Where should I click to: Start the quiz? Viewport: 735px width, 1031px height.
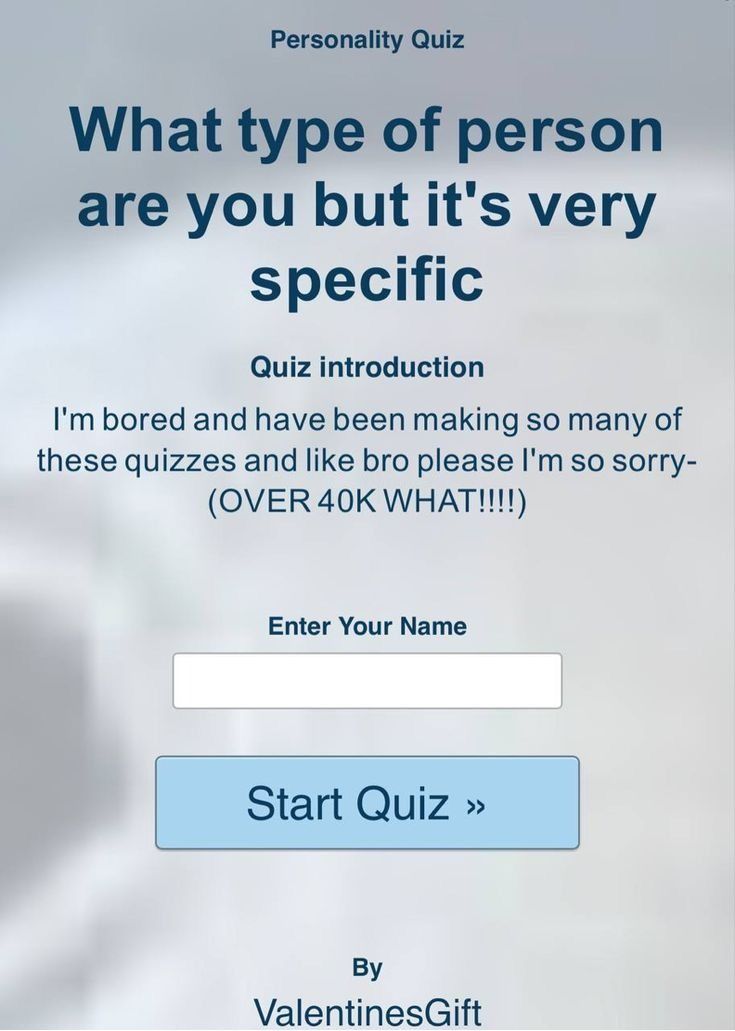click(367, 803)
